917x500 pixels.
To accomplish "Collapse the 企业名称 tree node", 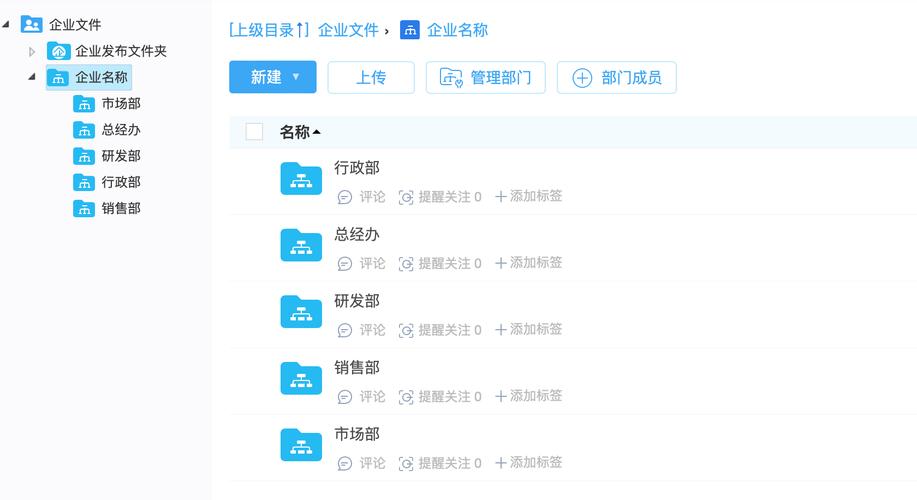I will coord(32,77).
